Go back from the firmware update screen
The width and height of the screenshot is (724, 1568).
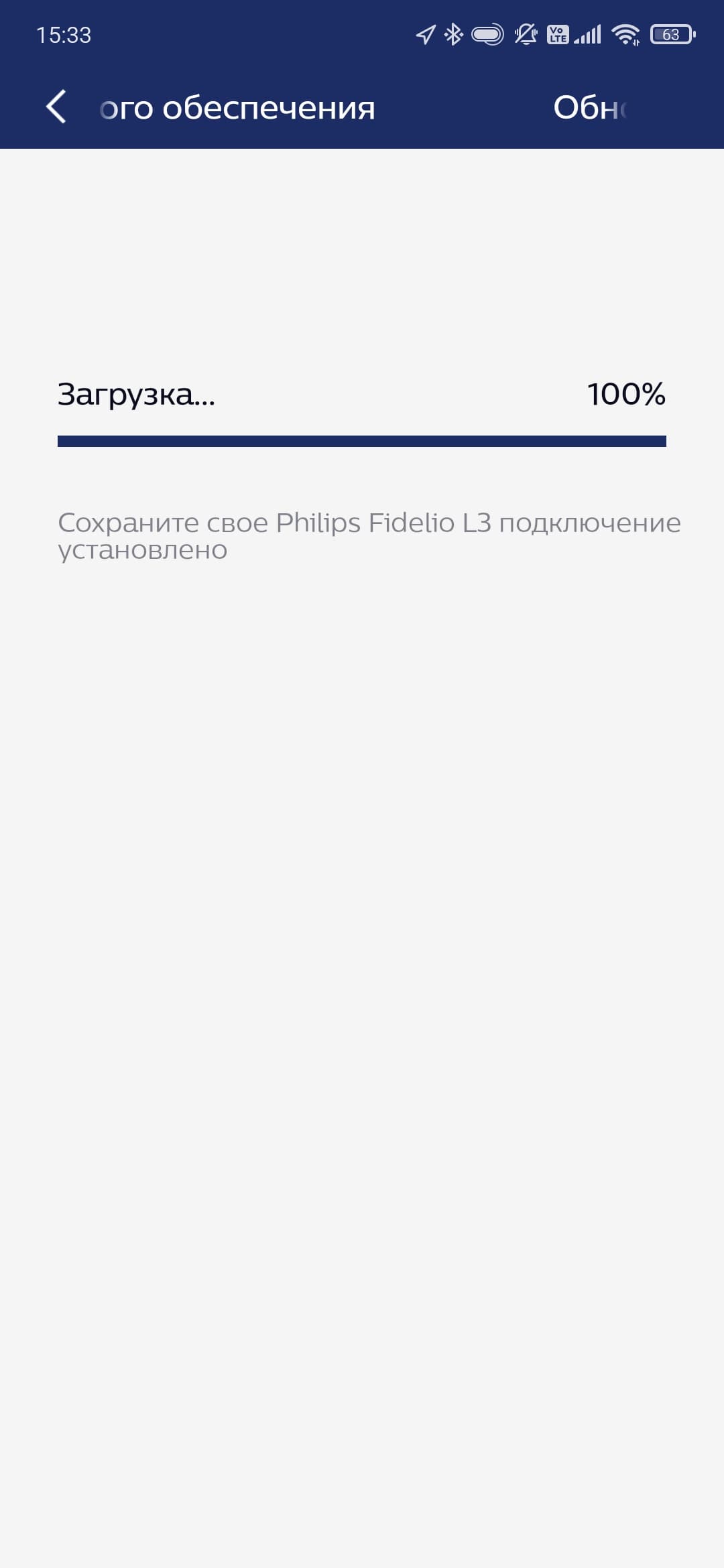pos(56,107)
